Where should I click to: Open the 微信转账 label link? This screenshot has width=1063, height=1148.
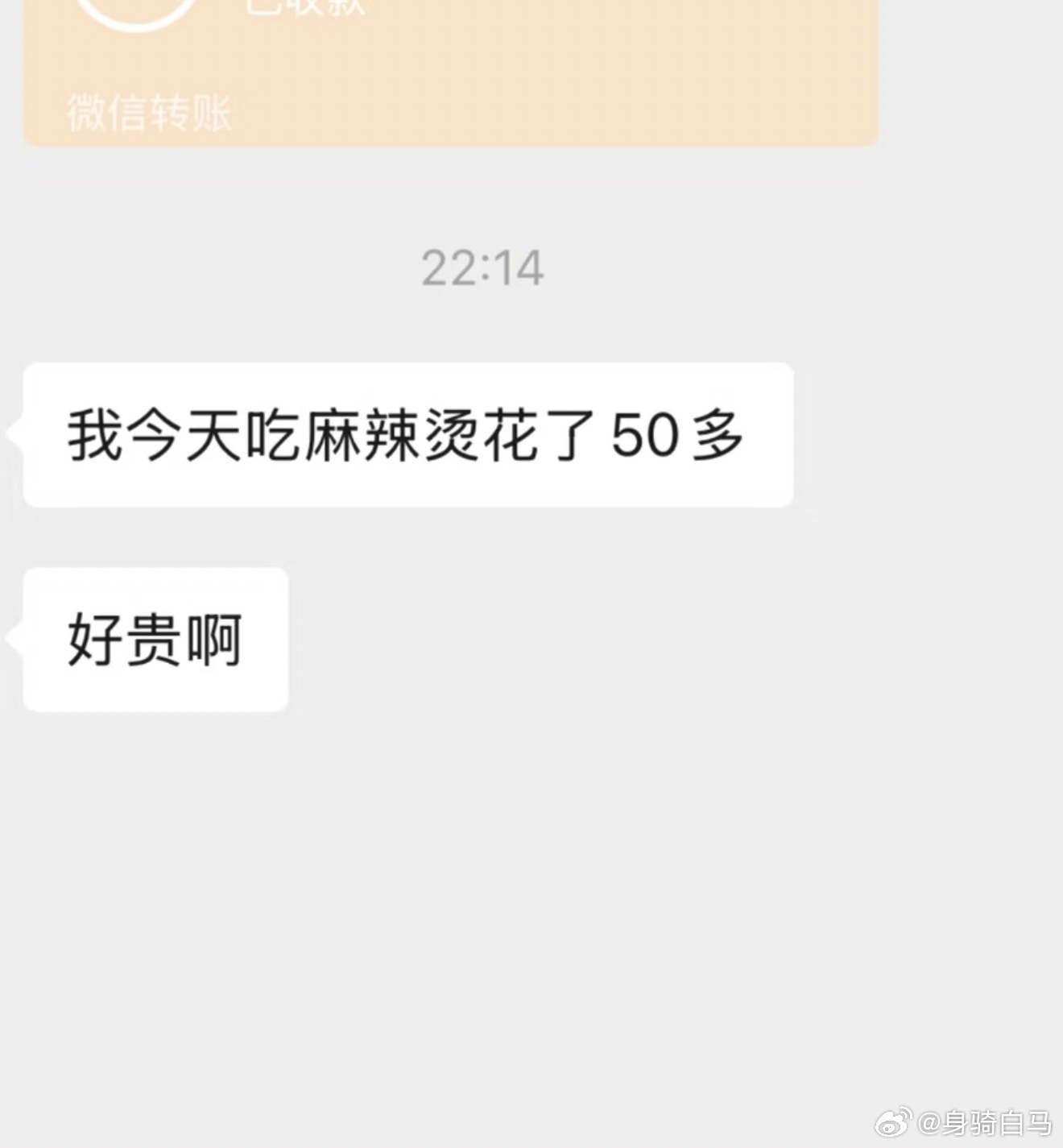point(149,115)
